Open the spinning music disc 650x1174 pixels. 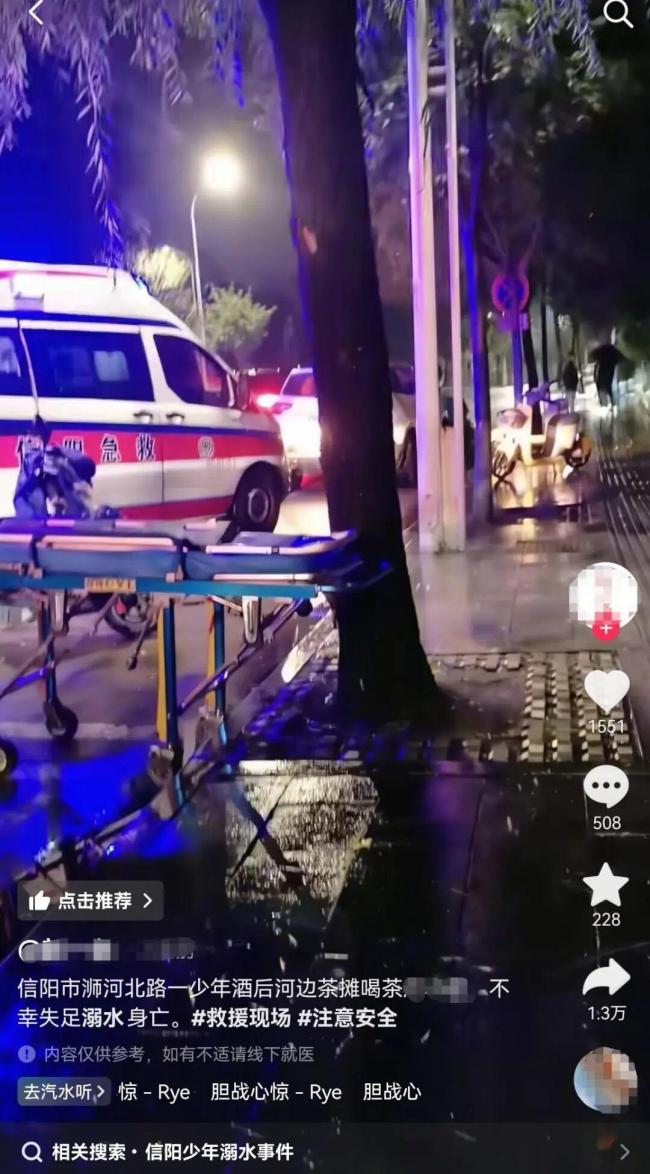[605, 1080]
